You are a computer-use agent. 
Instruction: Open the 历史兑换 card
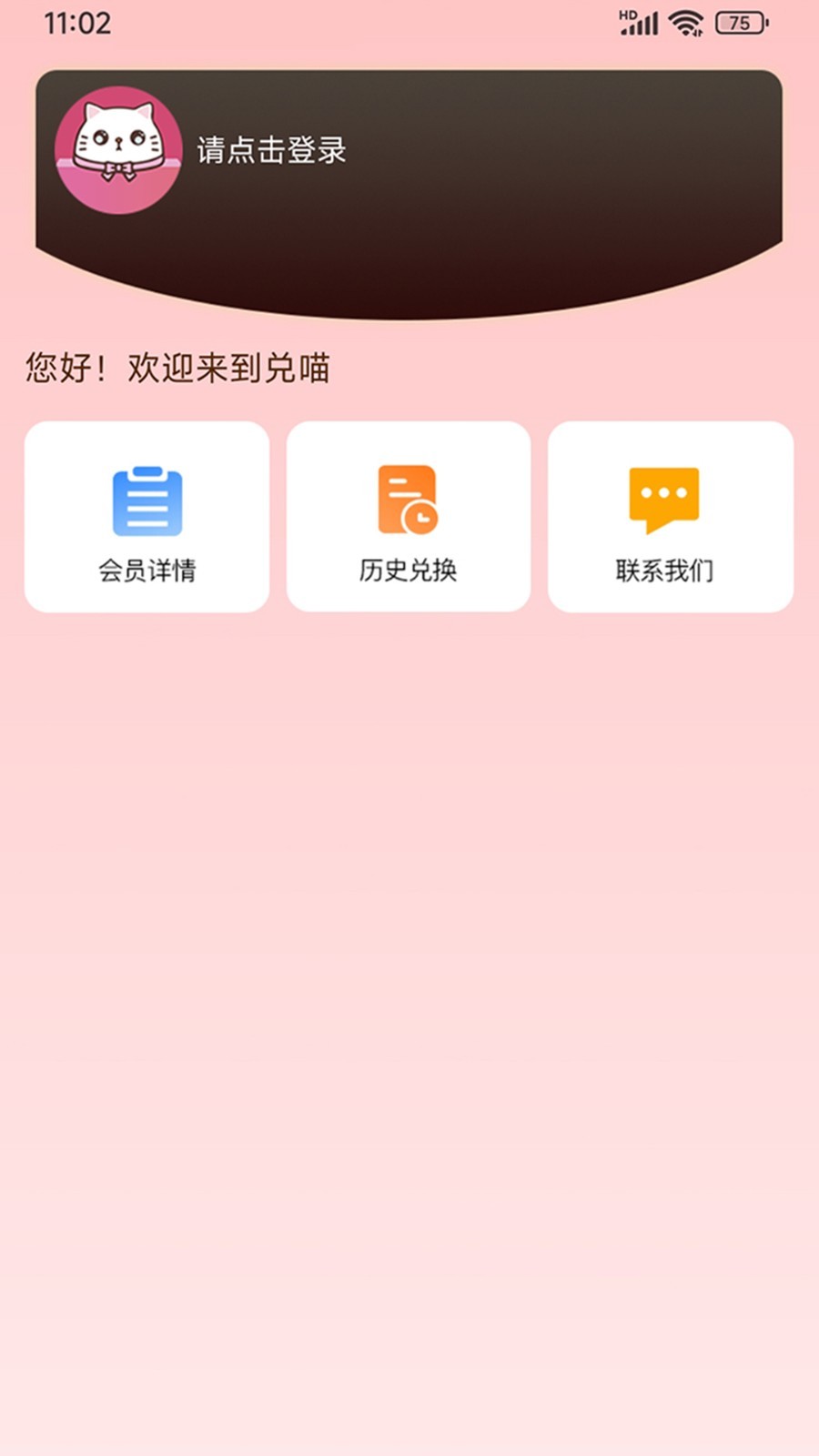click(409, 517)
